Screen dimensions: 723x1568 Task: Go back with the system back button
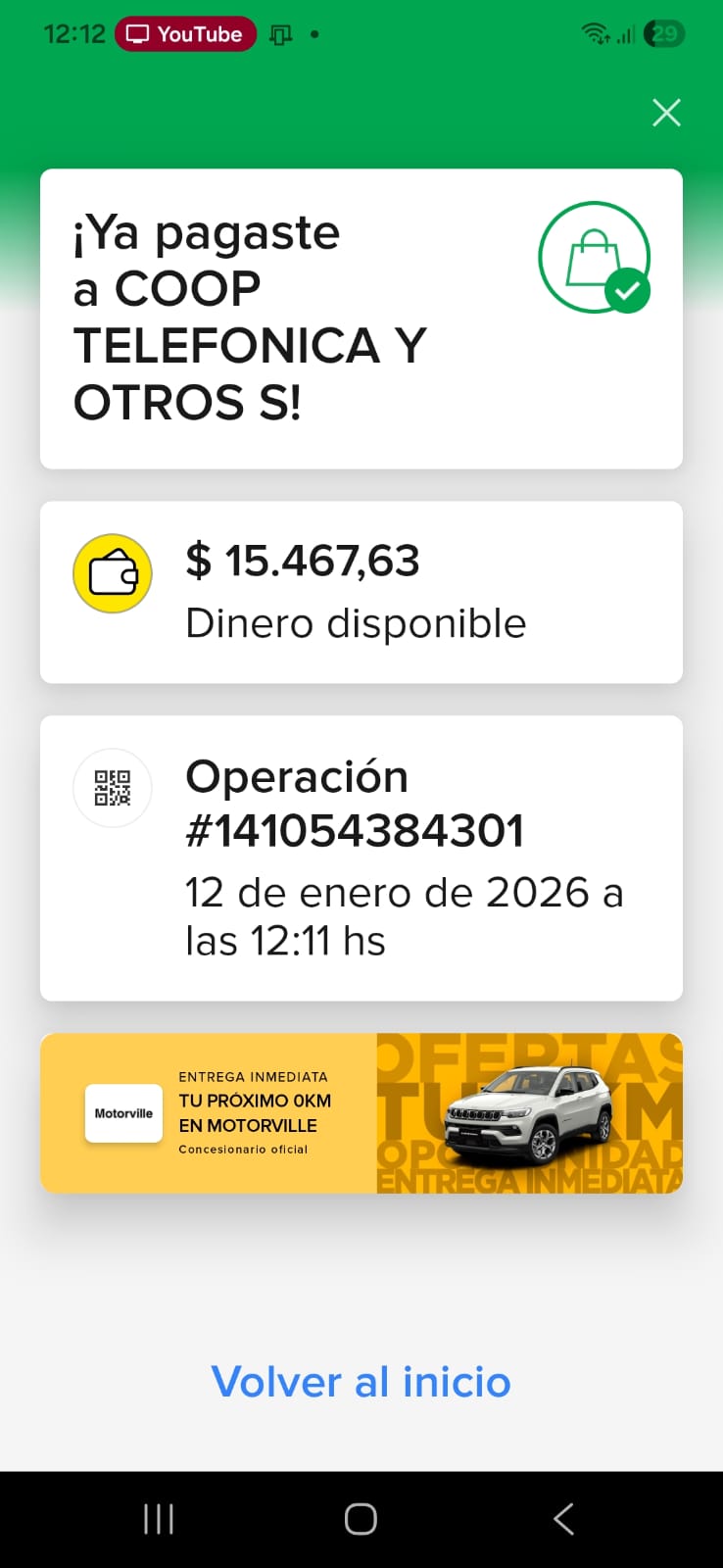coord(563,1519)
